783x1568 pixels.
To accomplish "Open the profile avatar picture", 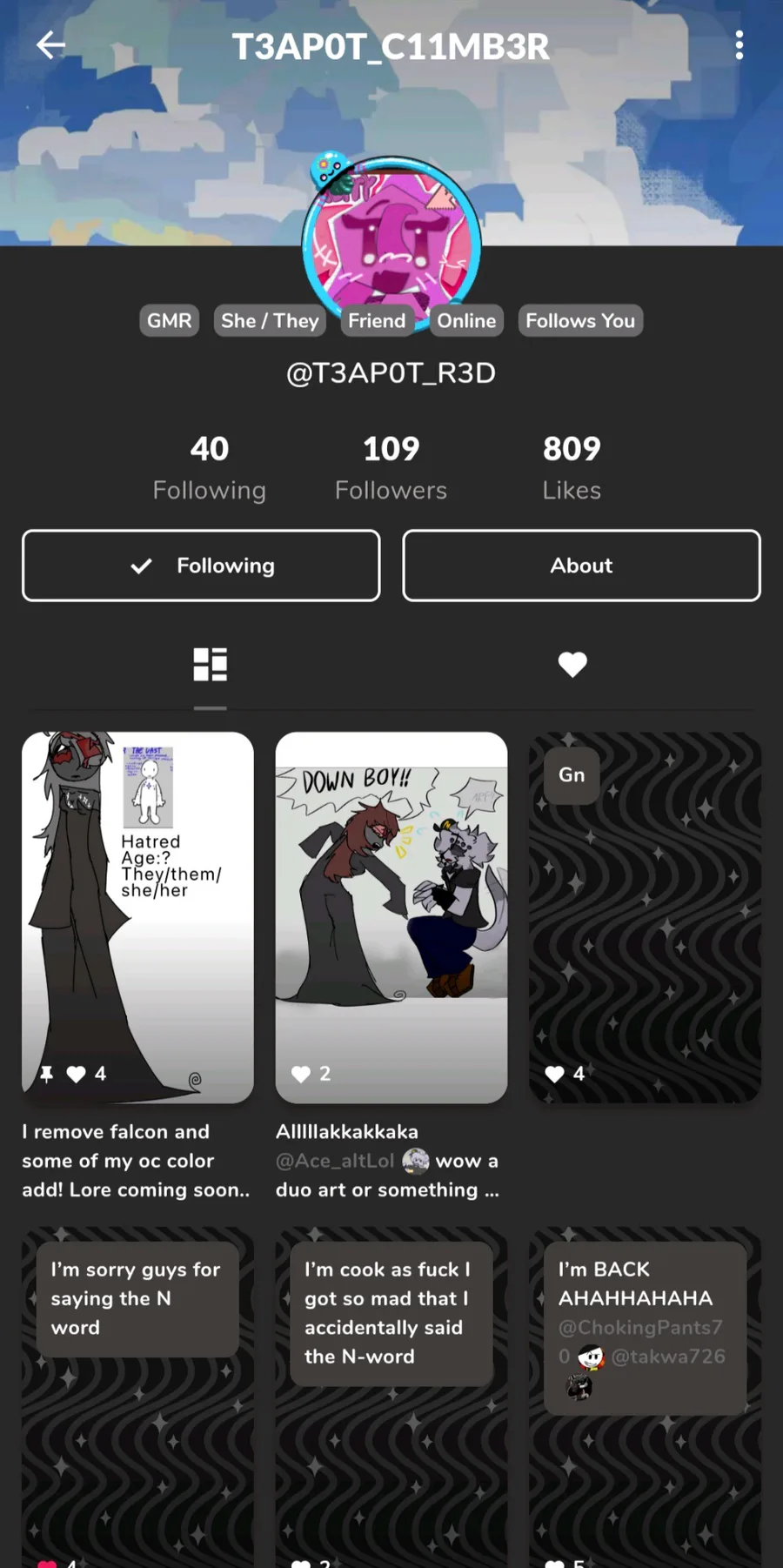I will click(391, 245).
